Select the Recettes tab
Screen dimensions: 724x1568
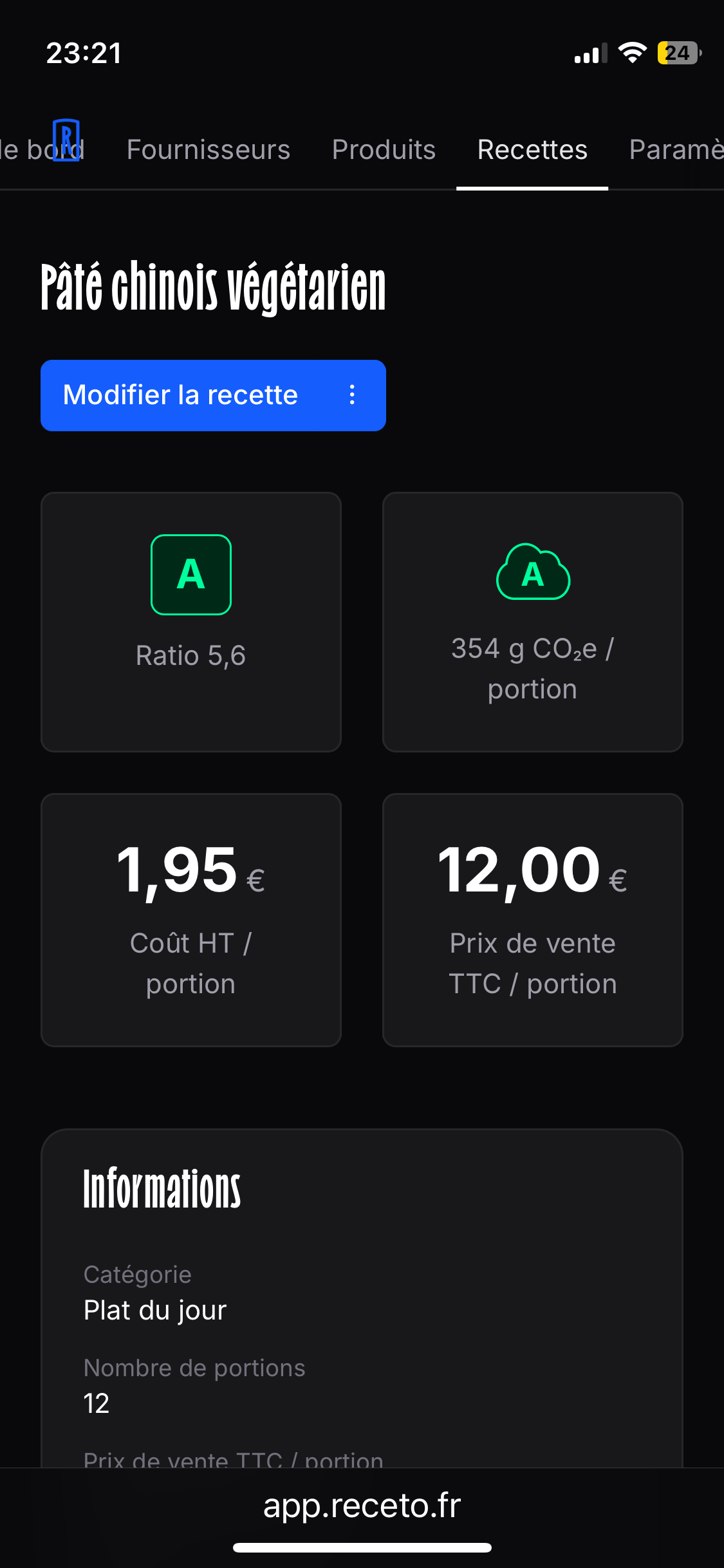point(532,149)
